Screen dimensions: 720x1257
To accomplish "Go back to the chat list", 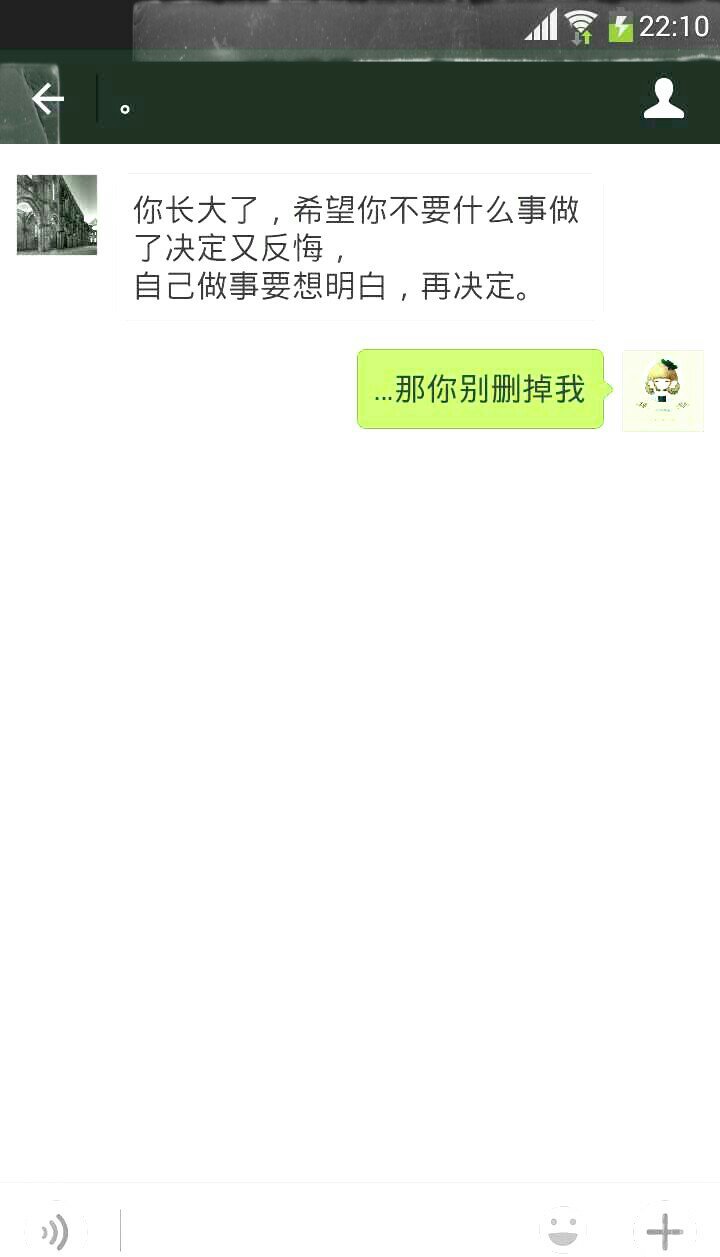I will (x=47, y=99).
